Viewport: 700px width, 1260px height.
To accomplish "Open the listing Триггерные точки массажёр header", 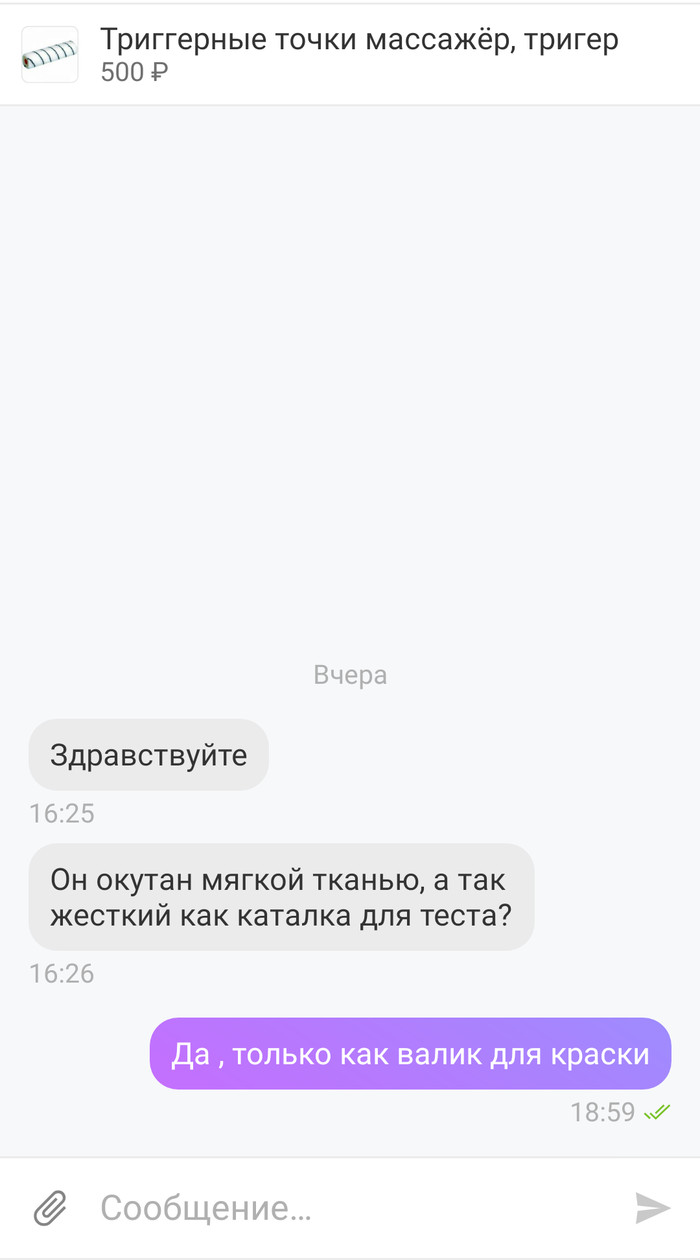I will [x=358, y=54].
